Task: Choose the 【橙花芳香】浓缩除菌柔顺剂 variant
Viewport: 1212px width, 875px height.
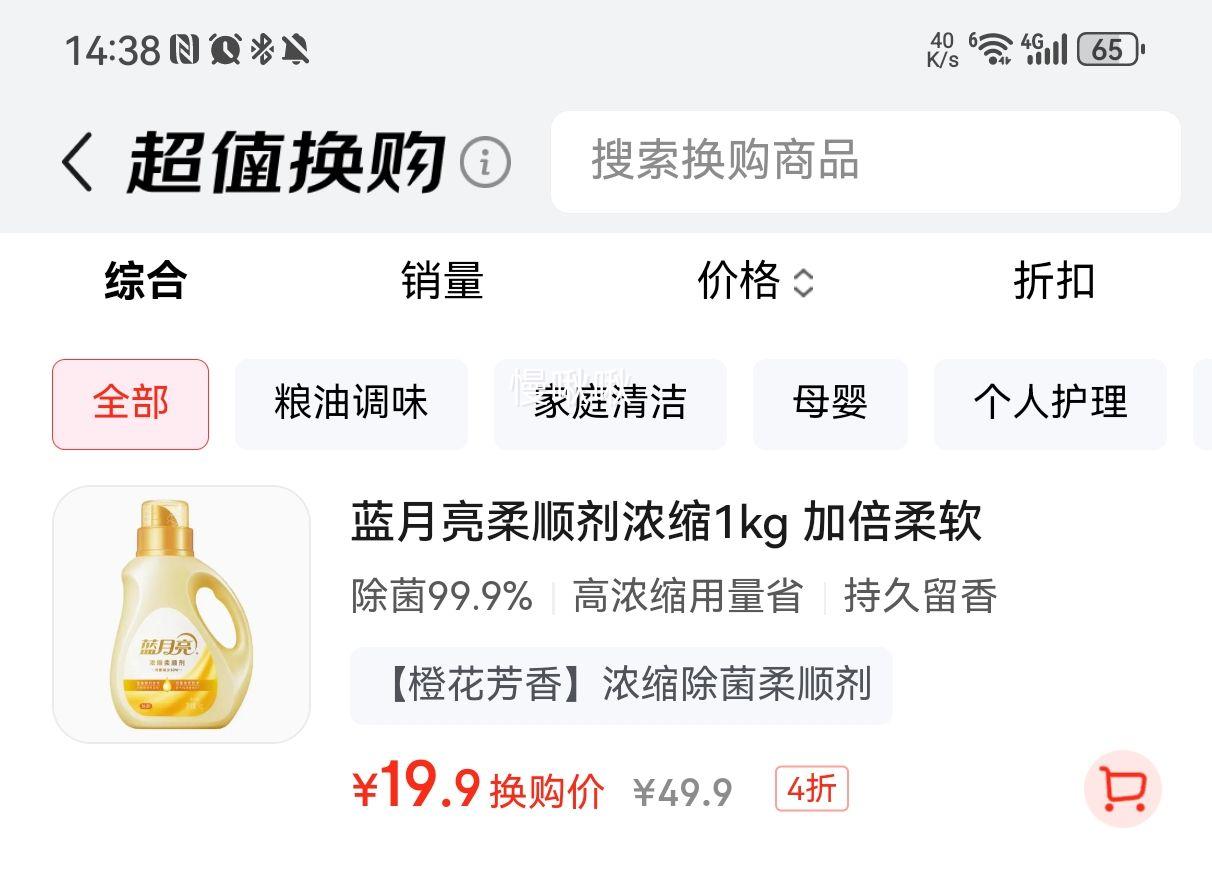Action: (621, 686)
